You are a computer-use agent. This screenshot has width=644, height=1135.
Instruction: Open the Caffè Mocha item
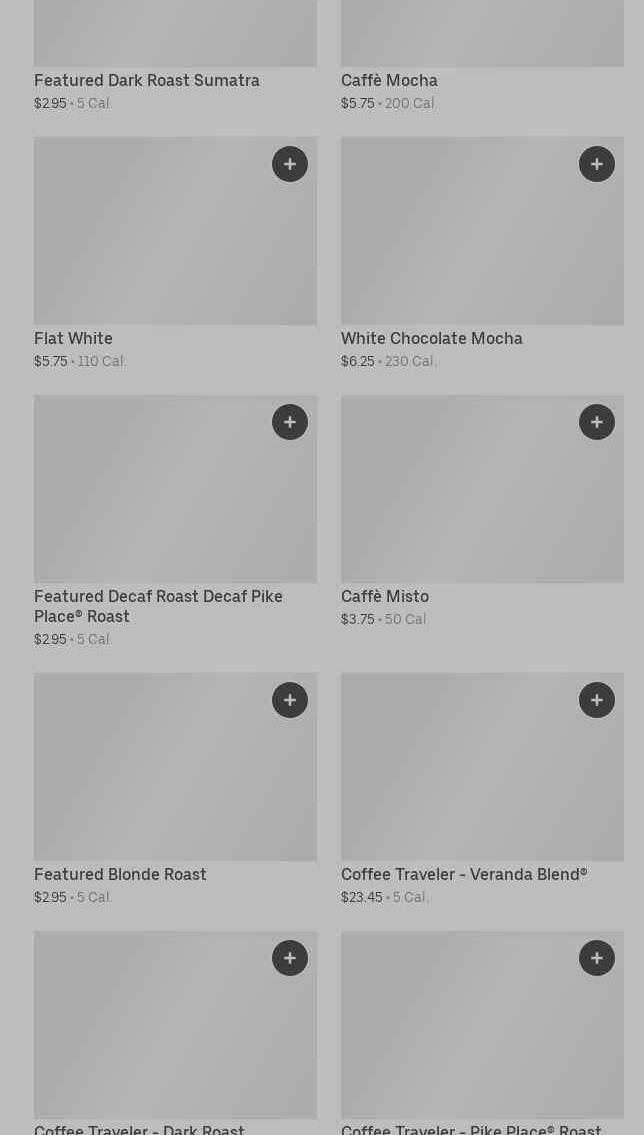click(389, 81)
